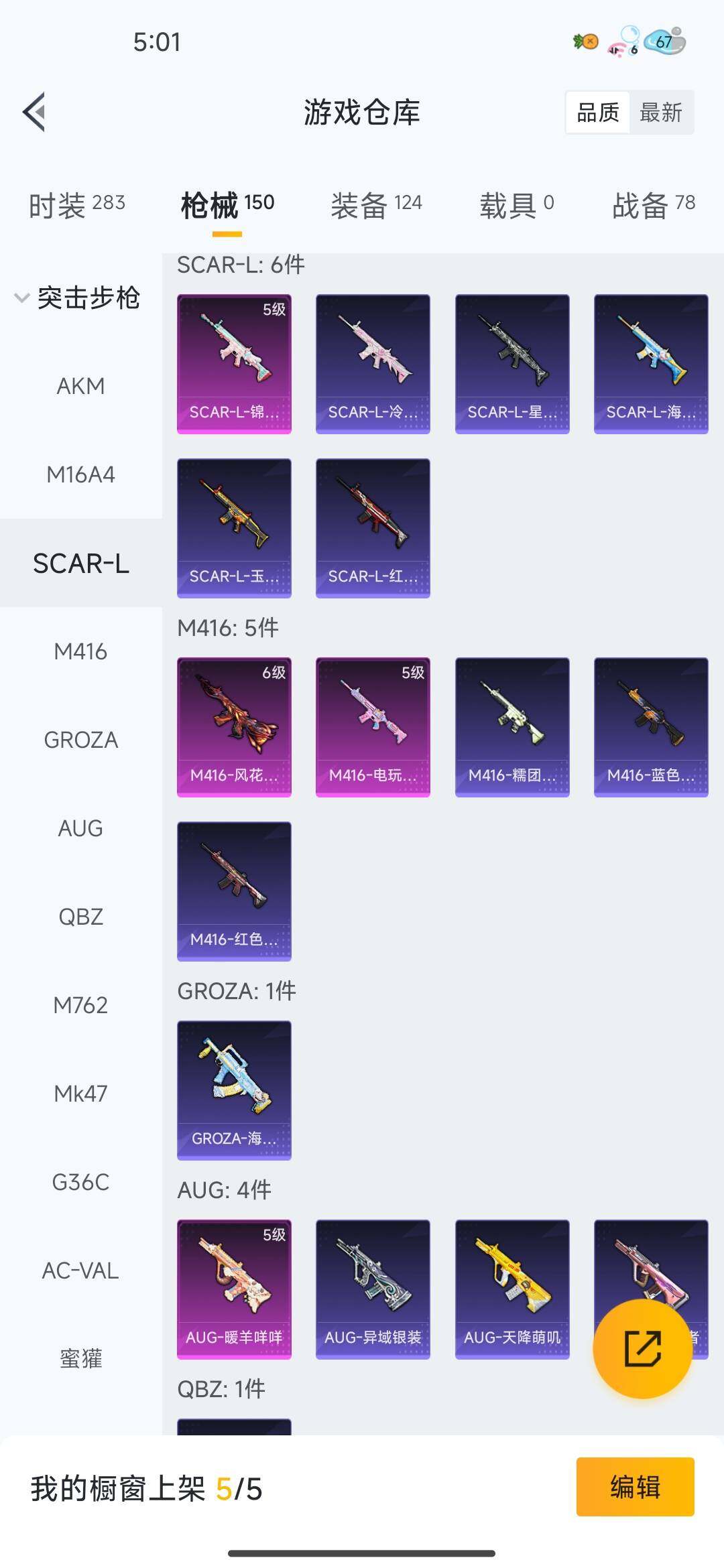Sort by 最新
Screen dimensions: 724x1568
tap(660, 113)
